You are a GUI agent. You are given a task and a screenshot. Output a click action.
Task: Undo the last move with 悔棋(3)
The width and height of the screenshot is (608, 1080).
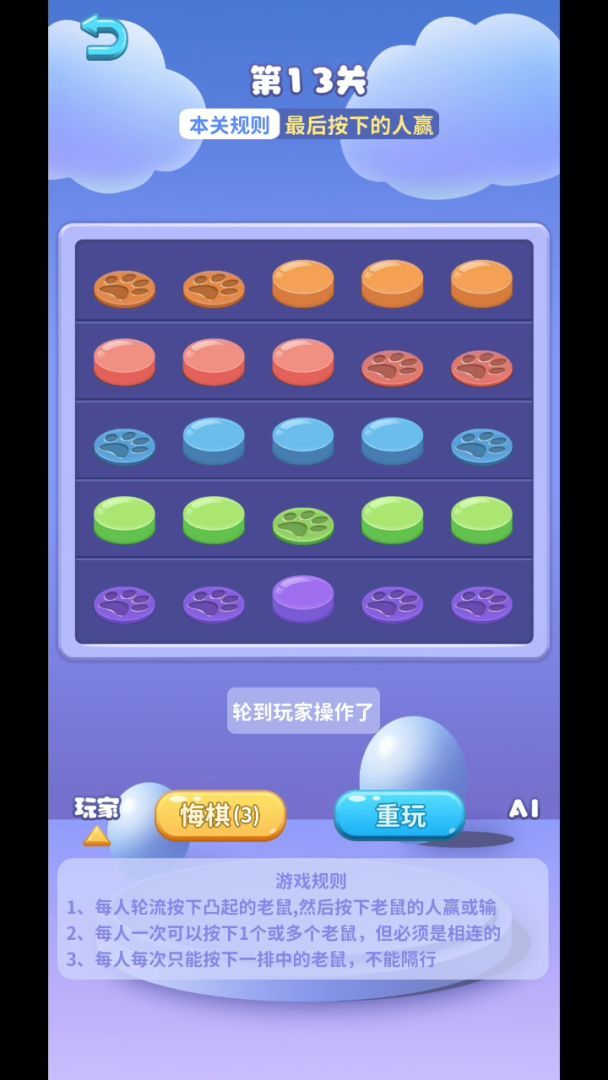click(220, 815)
